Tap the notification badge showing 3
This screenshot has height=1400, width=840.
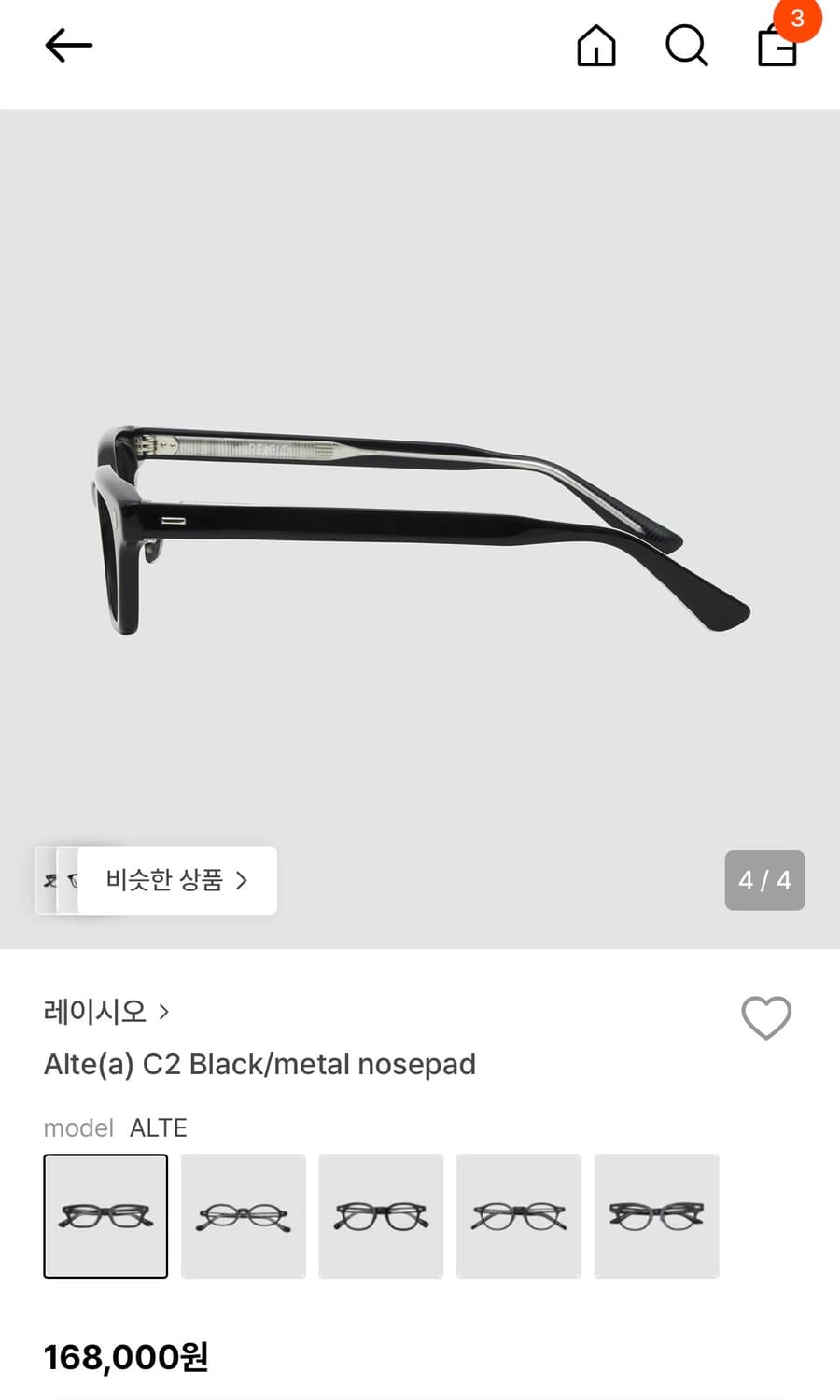(798, 17)
